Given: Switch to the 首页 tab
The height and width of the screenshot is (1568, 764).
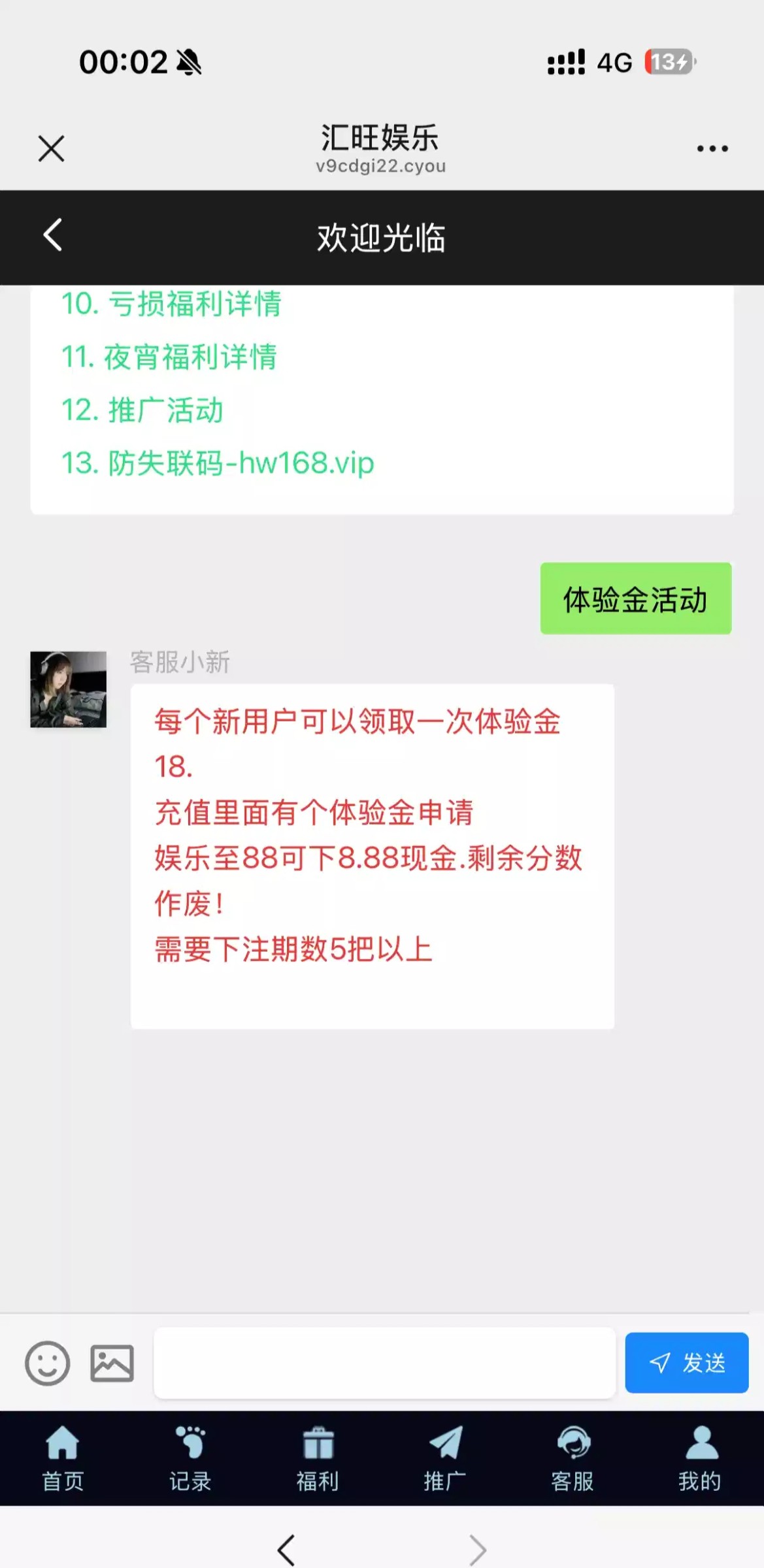Looking at the screenshot, I should click(x=63, y=1458).
